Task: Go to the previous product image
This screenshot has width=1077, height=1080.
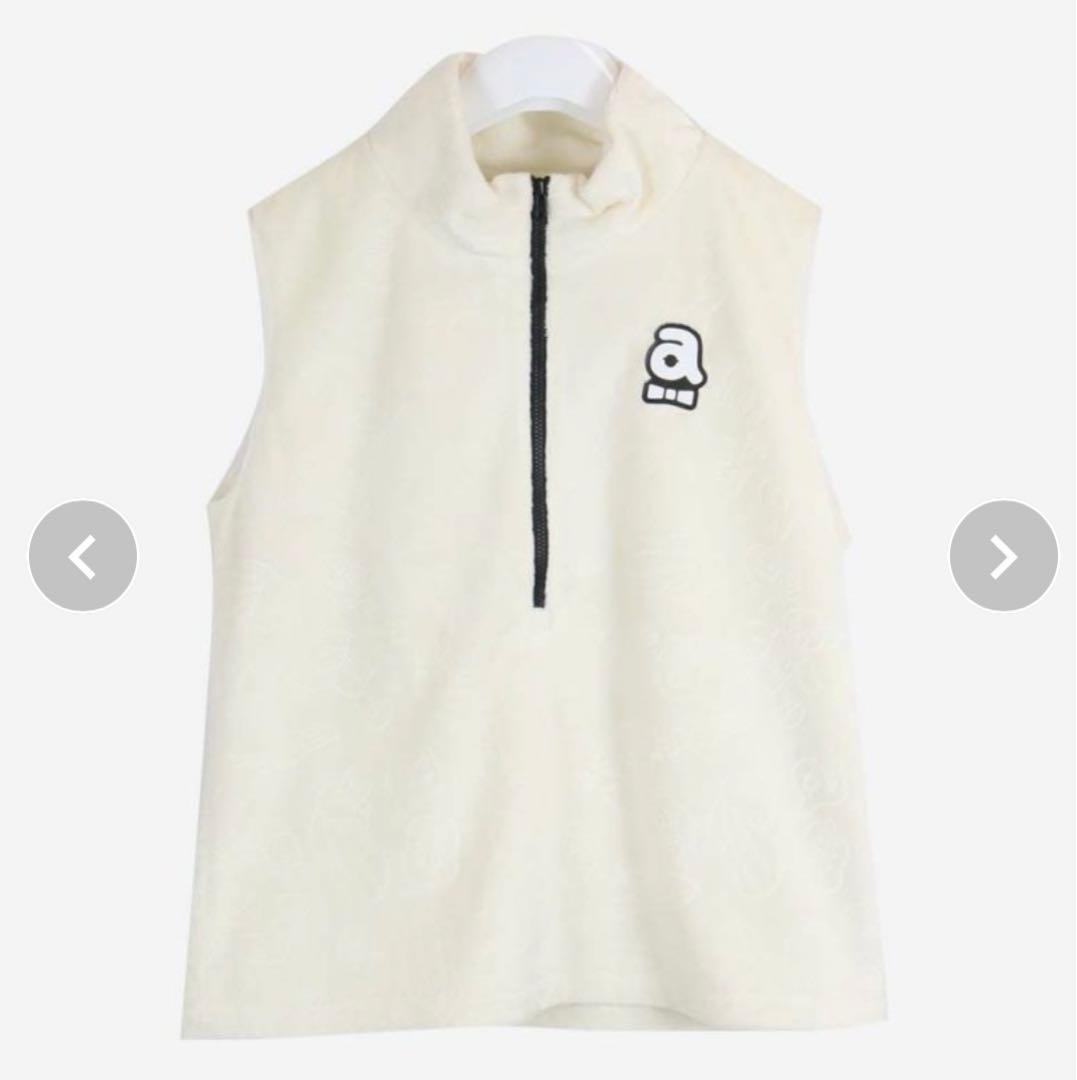Action: pos(83,556)
